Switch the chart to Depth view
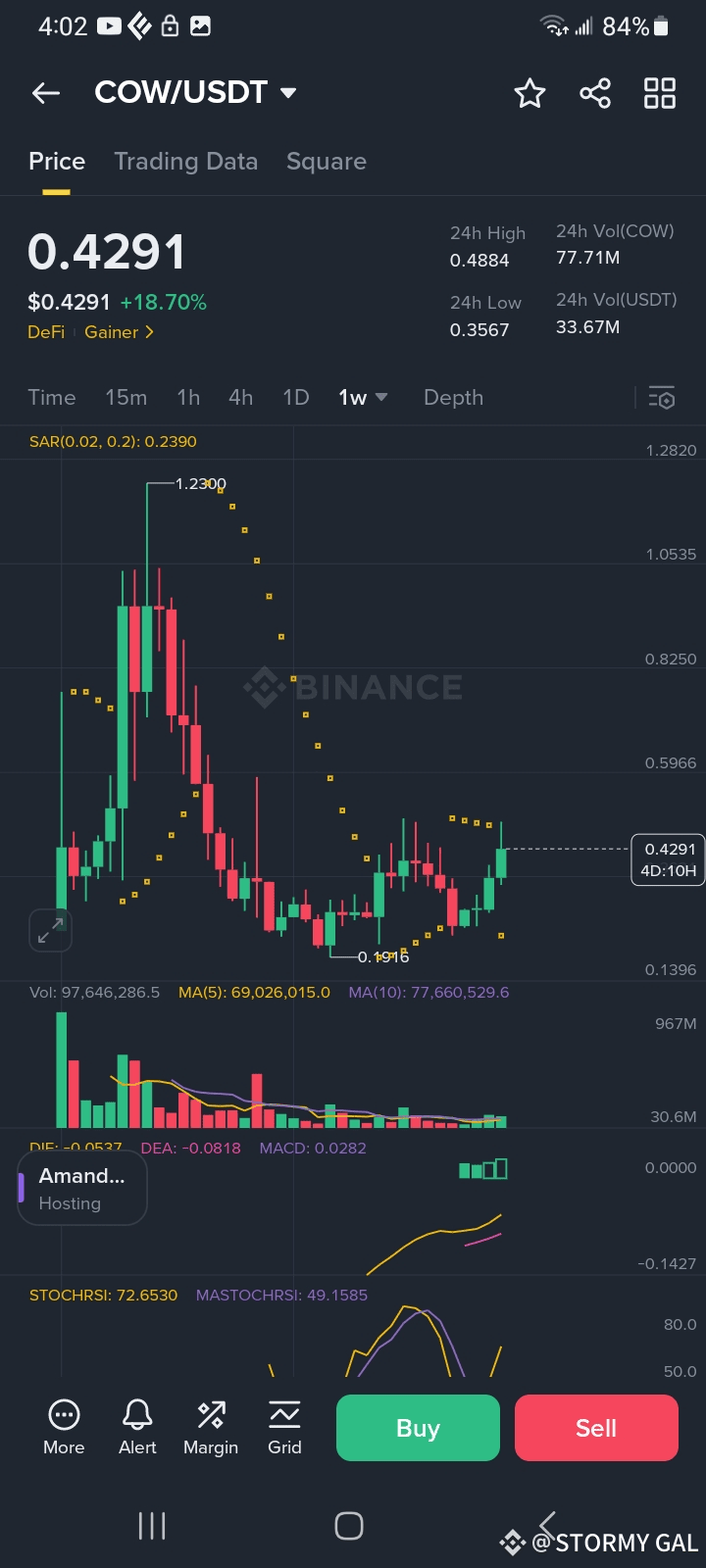 [453, 398]
